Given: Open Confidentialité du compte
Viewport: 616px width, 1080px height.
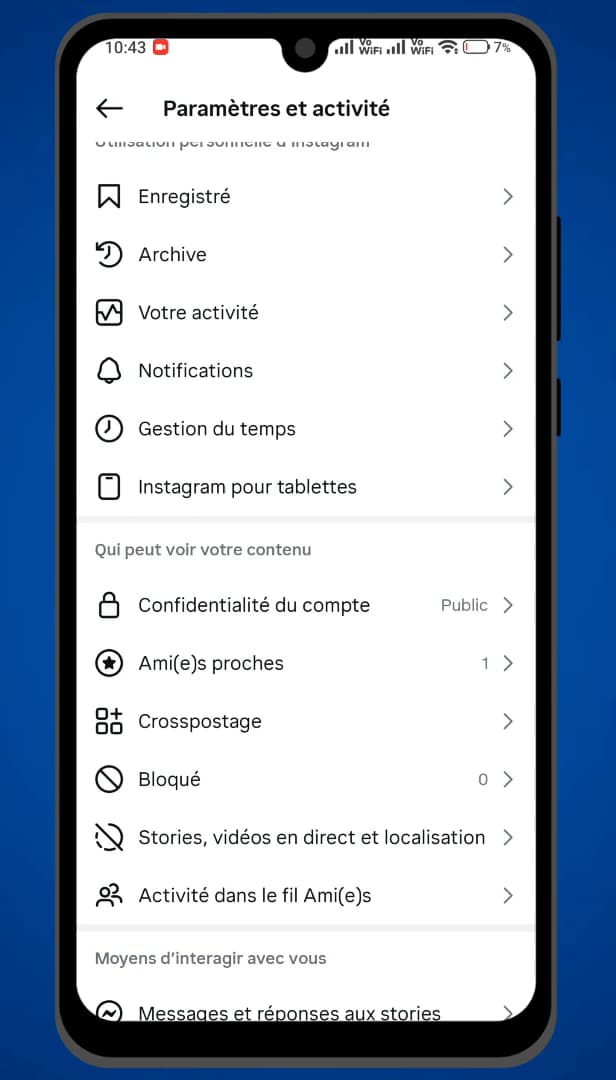Looking at the screenshot, I should pos(306,605).
